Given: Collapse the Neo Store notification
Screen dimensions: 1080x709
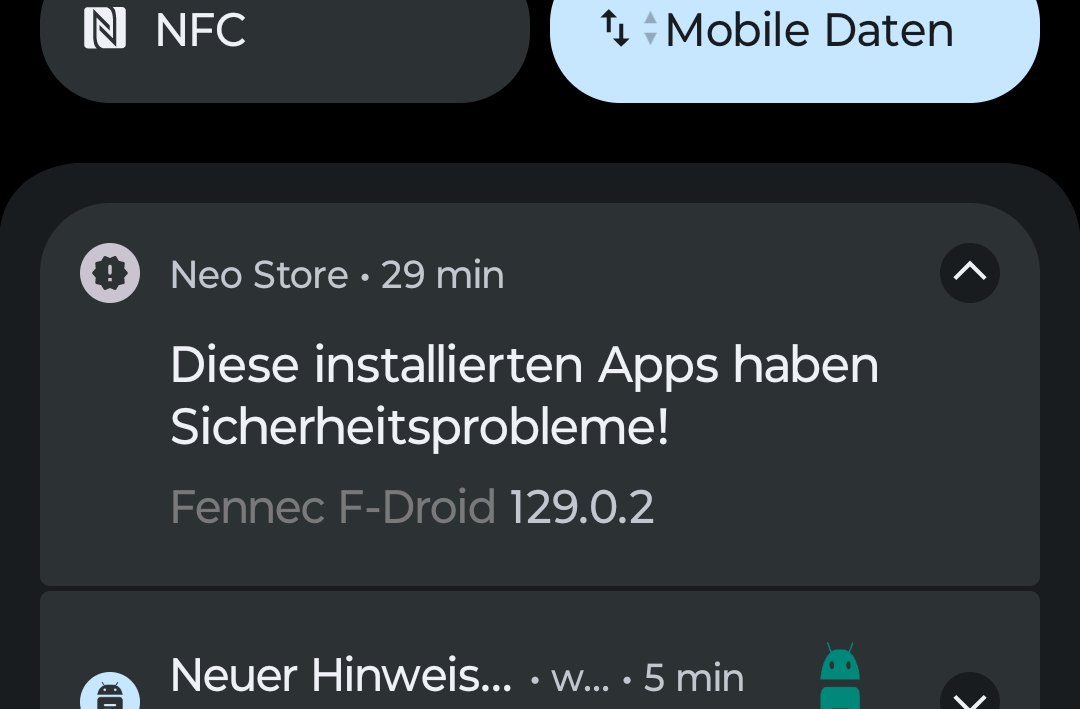Looking at the screenshot, I should 969,272.
